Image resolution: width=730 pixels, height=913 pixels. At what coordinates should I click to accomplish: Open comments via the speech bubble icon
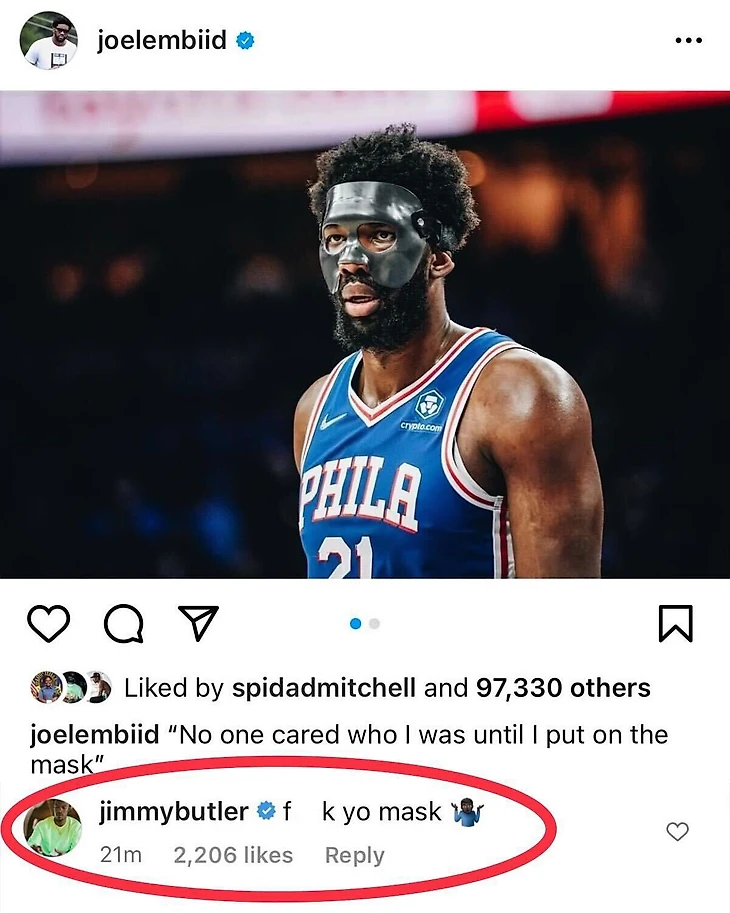tap(124, 624)
